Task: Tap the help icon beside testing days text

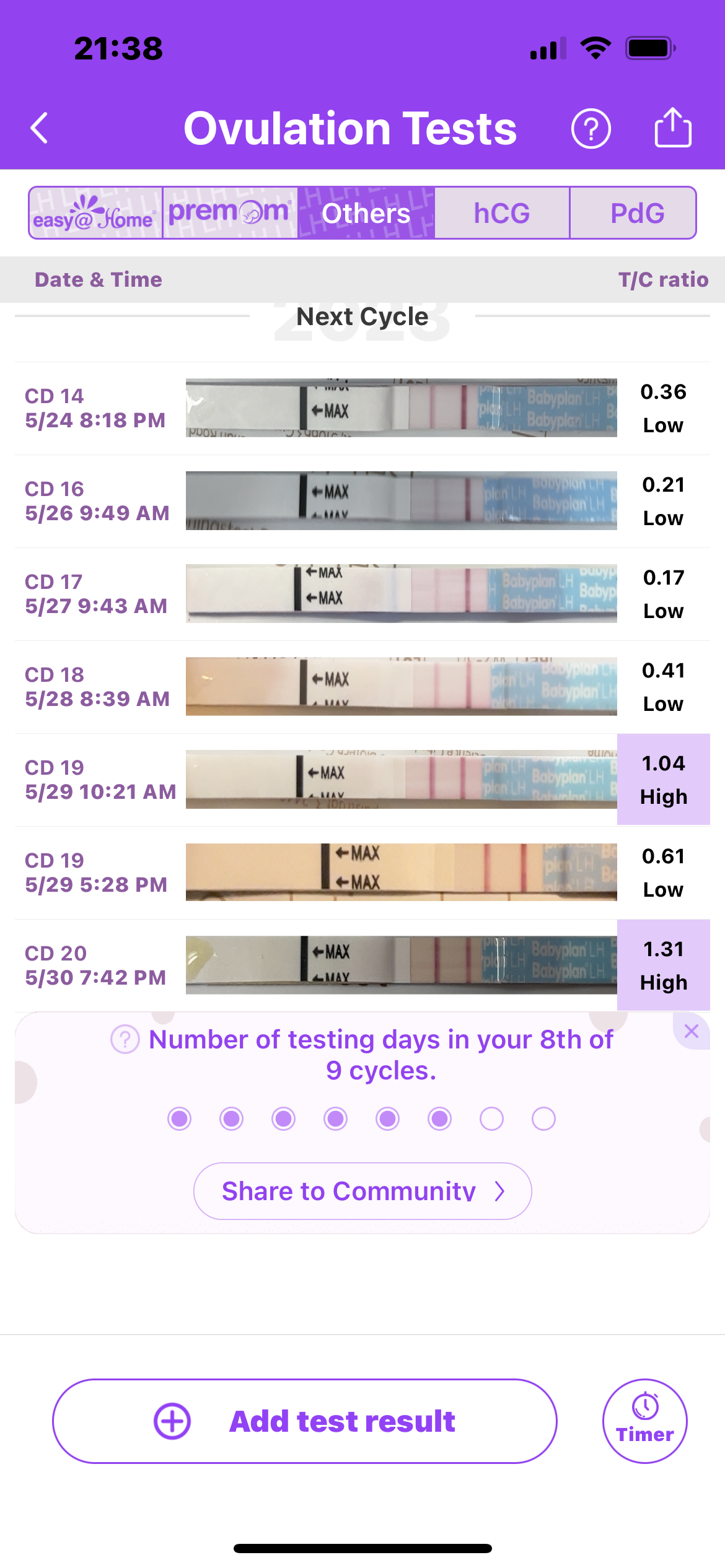Action: point(125,1039)
